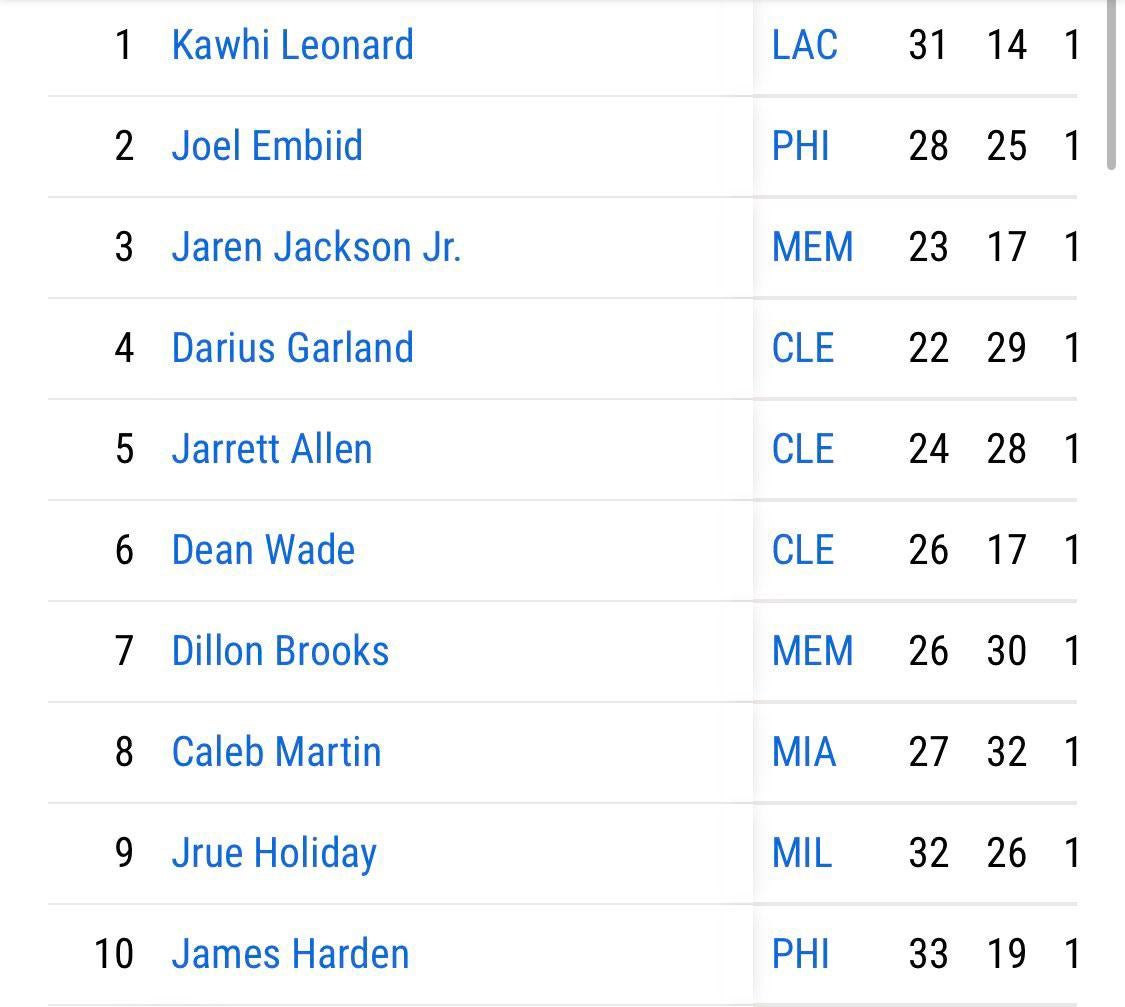Viewport: 1125px width, 1007px height.
Task: Select the James Harden link
Action: [x=290, y=955]
